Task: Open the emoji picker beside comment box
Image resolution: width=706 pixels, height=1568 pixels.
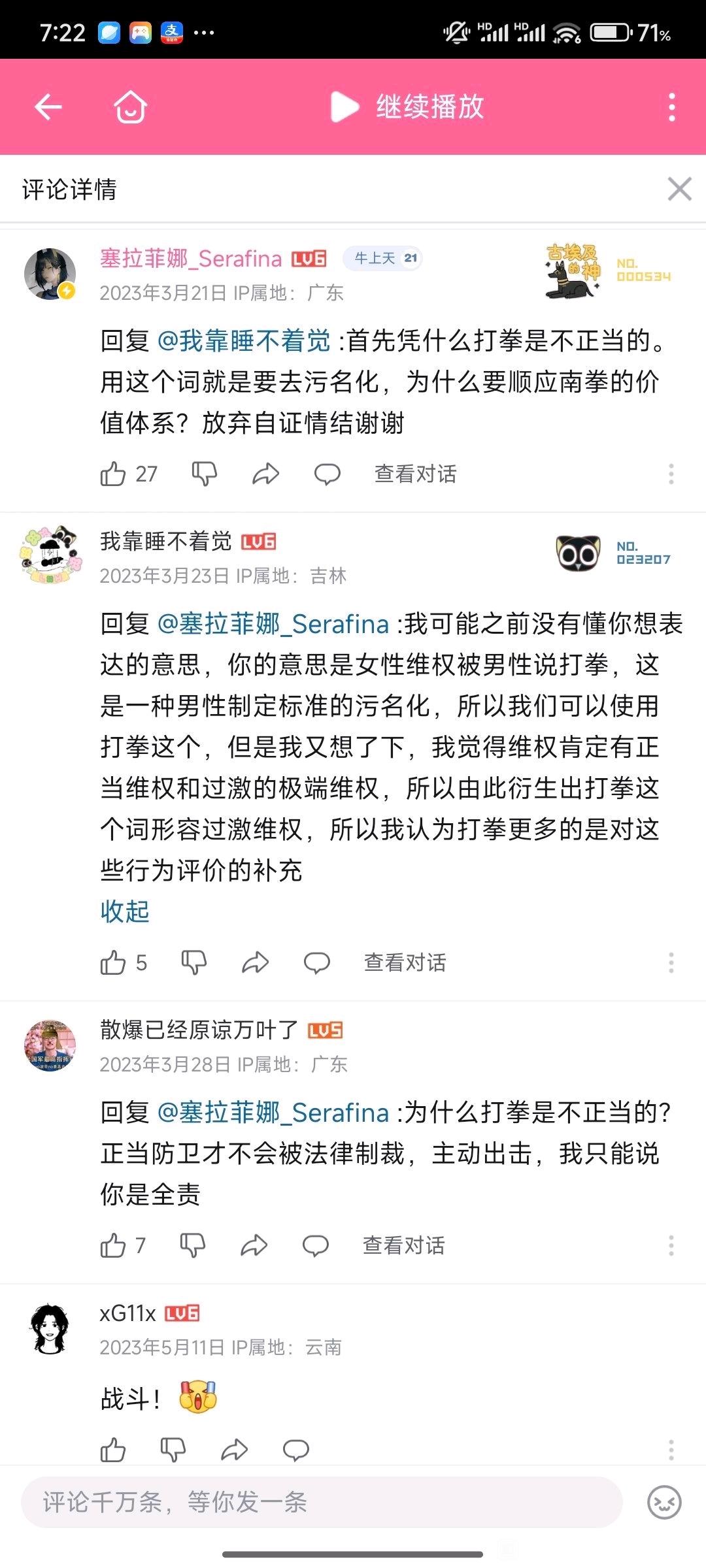Action: [664, 1502]
